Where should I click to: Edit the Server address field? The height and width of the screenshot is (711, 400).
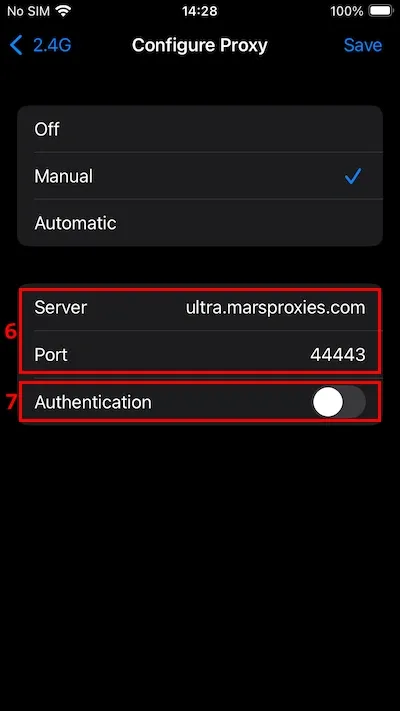(200, 308)
